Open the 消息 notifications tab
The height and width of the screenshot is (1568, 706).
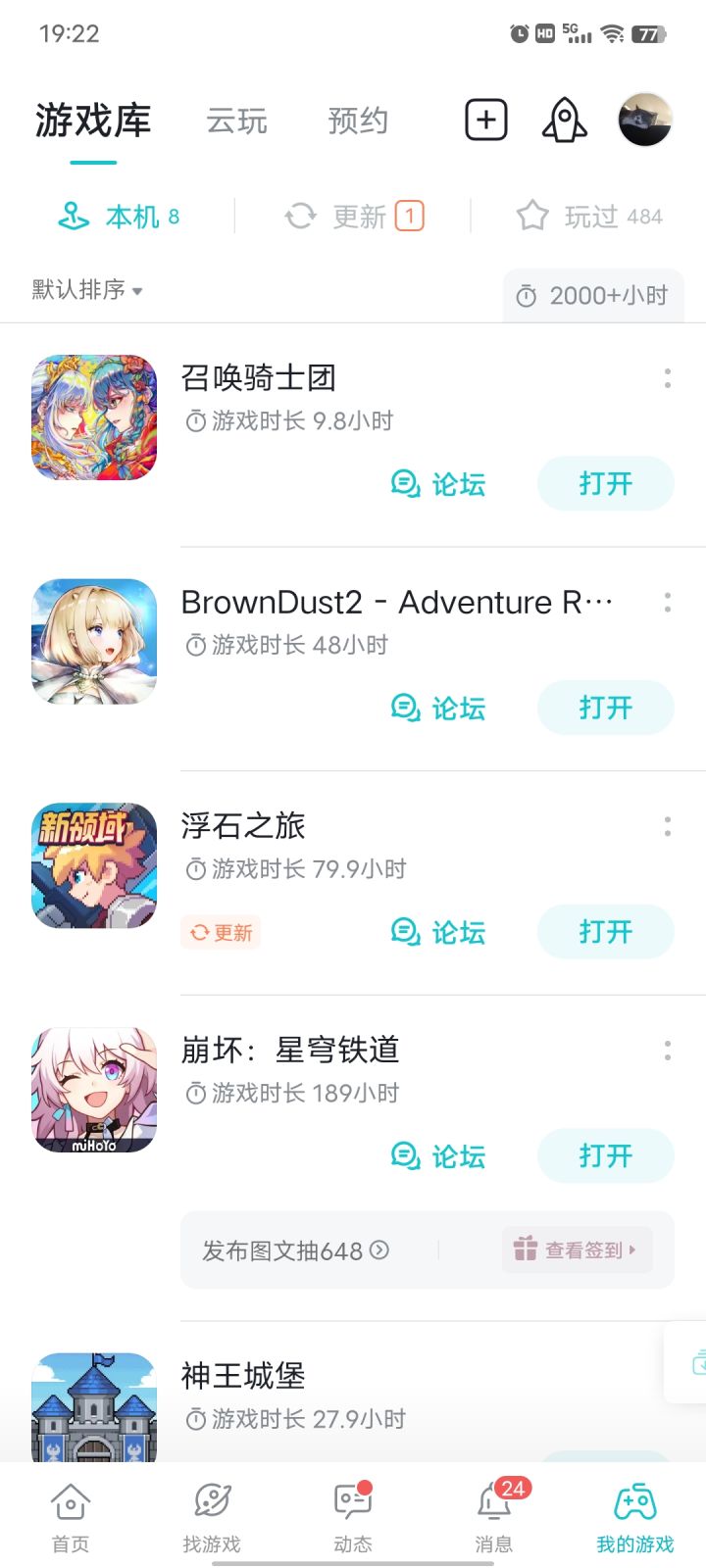pos(494,1518)
